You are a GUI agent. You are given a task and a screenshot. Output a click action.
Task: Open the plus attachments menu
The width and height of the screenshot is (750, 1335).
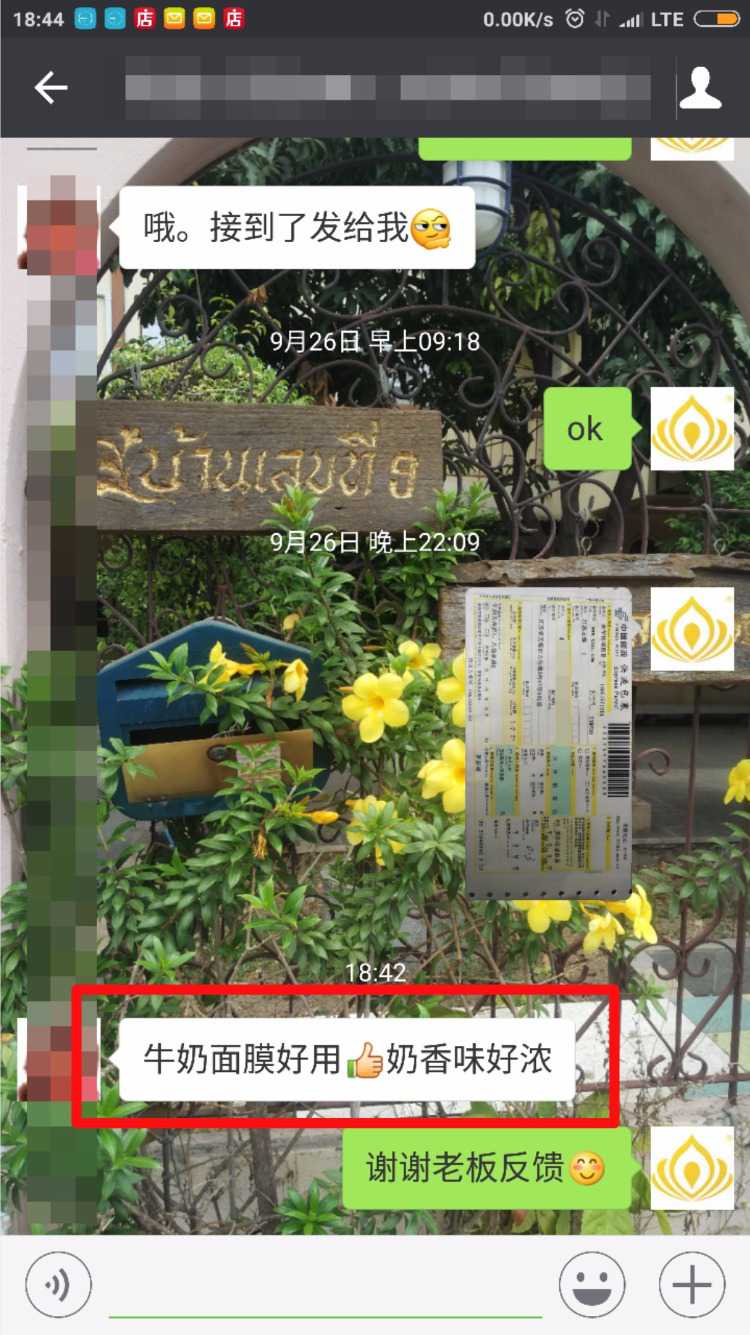point(692,1285)
